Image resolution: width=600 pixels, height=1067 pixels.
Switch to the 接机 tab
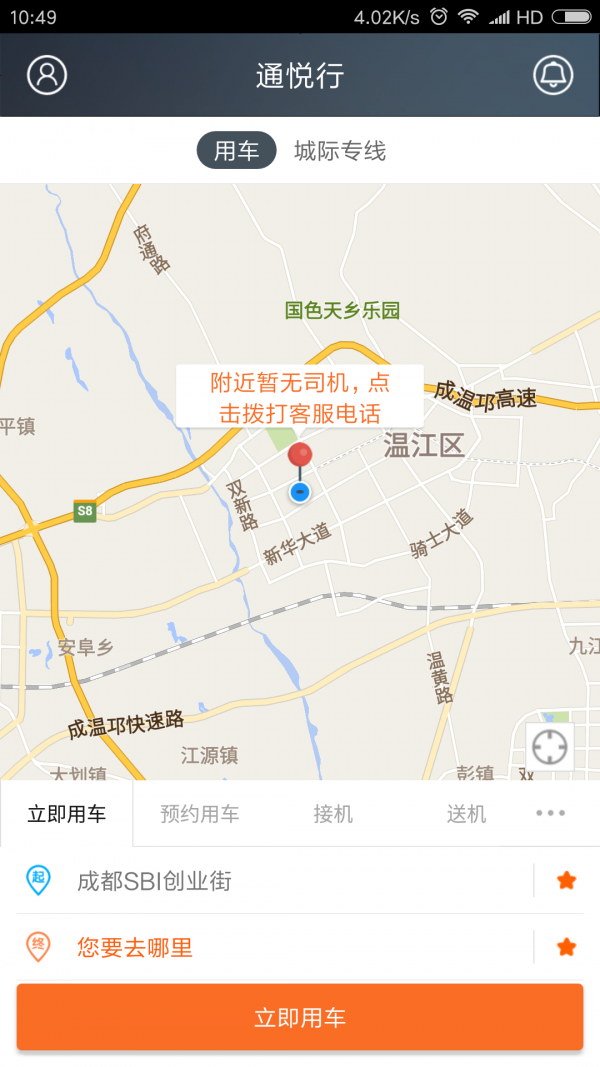333,814
